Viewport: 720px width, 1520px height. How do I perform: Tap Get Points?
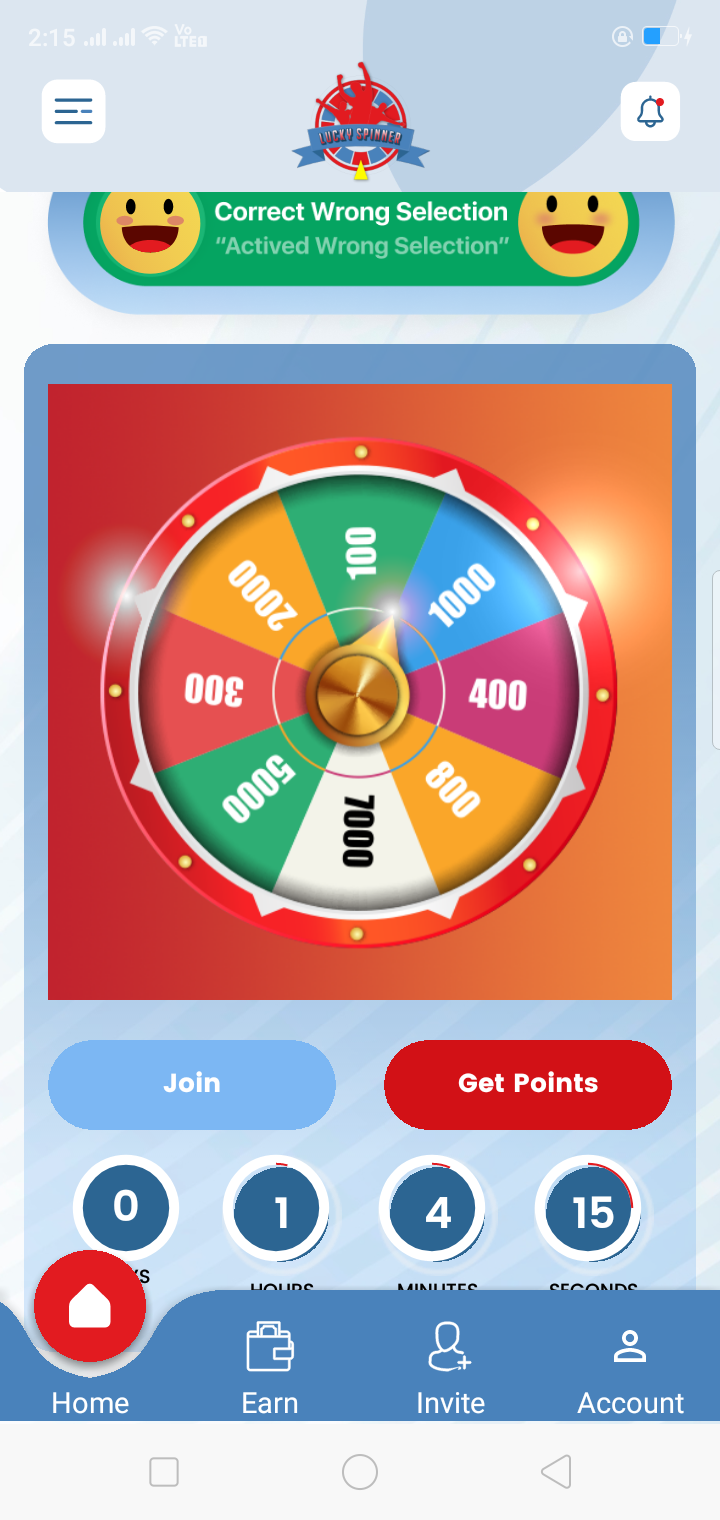click(x=528, y=1084)
